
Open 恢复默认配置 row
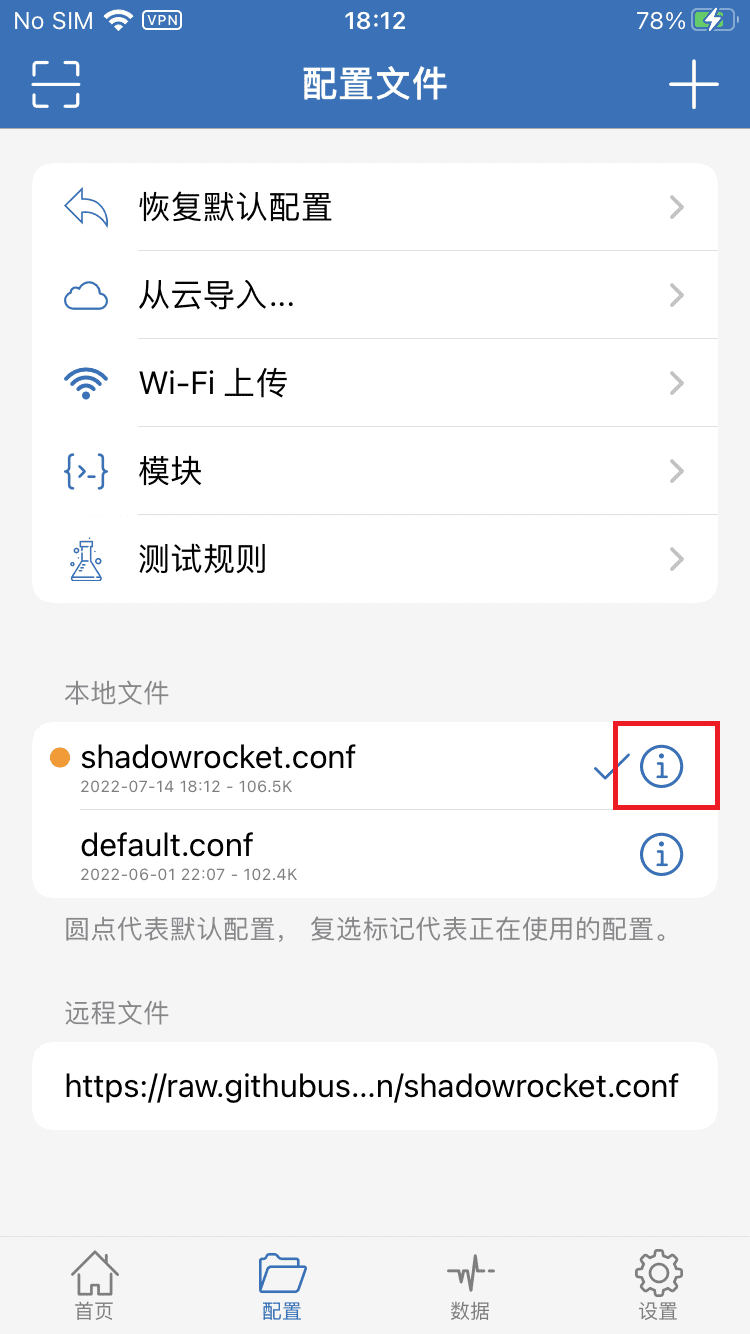click(x=375, y=207)
